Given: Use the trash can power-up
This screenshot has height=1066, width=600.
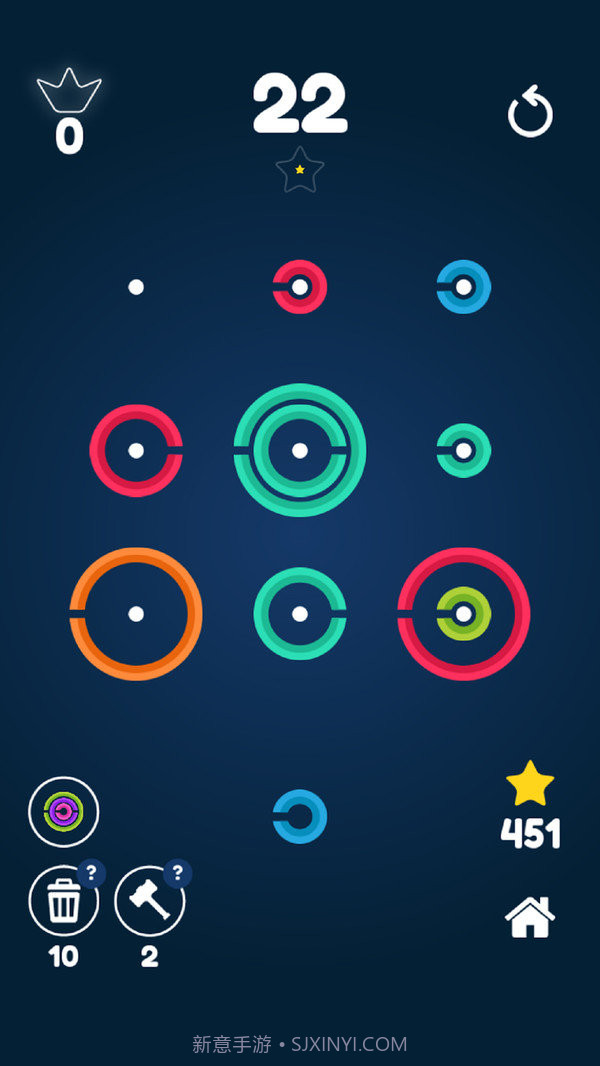Looking at the screenshot, I should 63,901.
